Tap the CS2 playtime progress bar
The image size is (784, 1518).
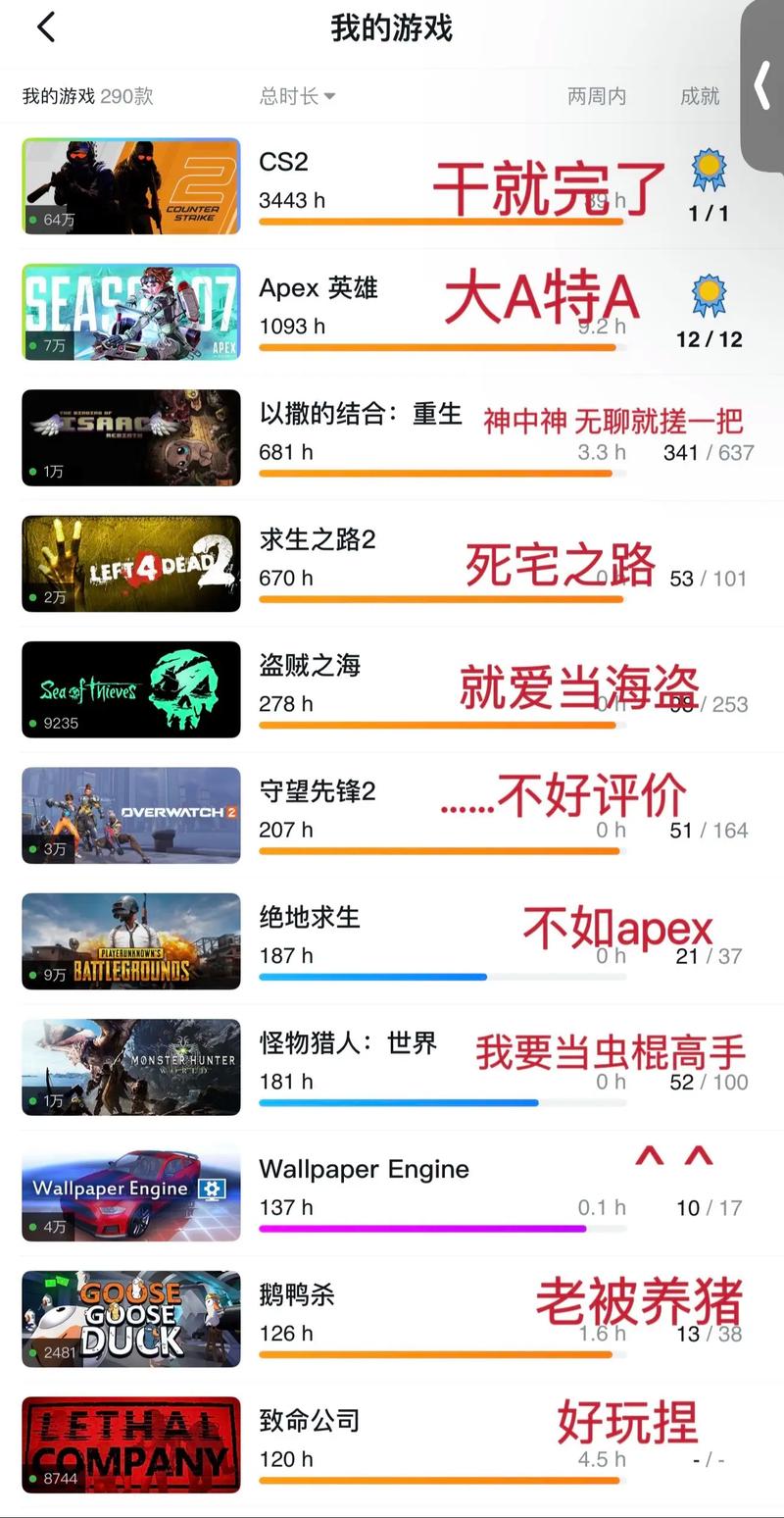coord(440,223)
